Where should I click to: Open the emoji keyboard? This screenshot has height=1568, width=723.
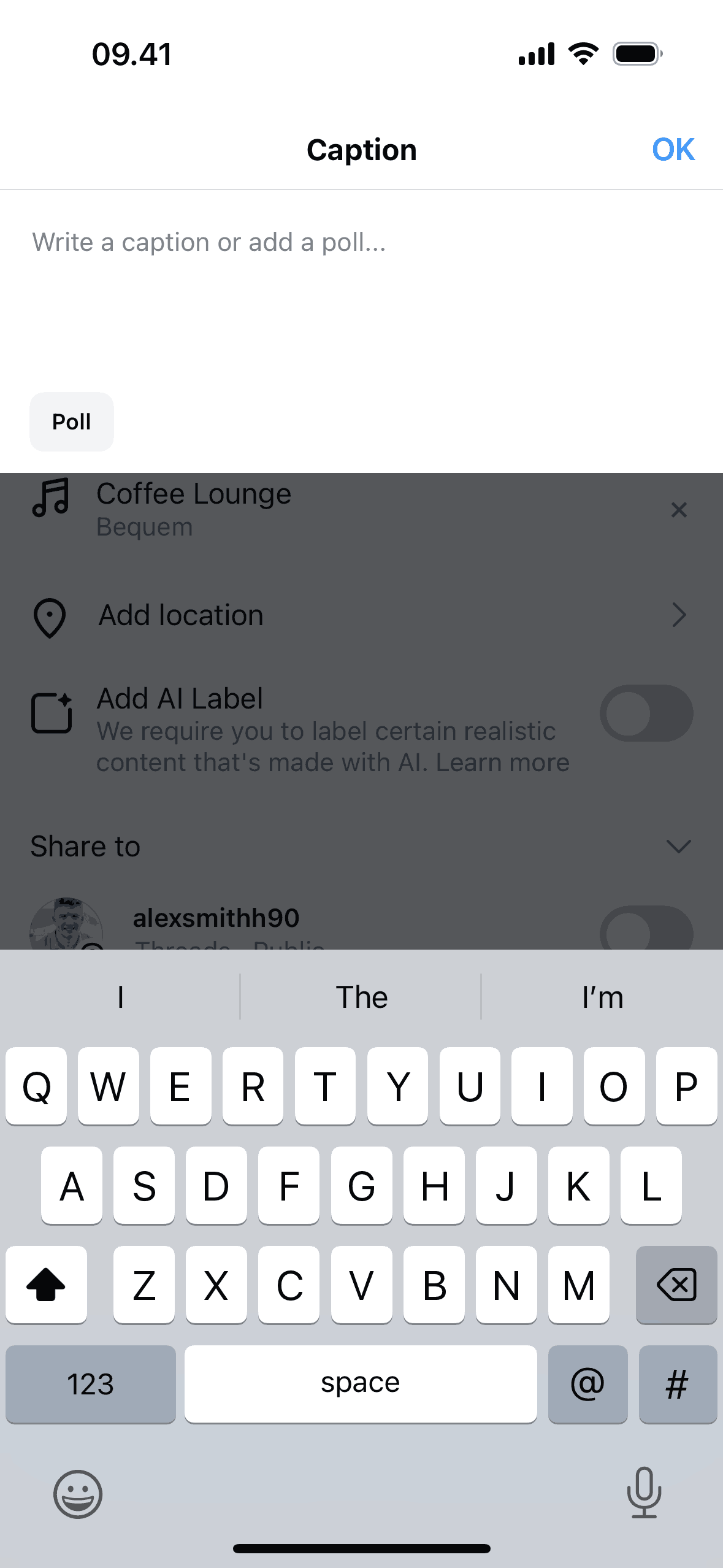[78, 1494]
